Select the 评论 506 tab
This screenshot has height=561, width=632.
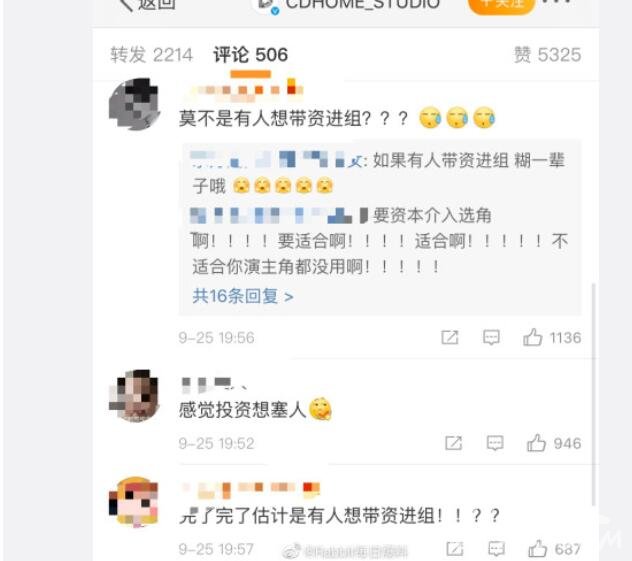pos(250,55)
